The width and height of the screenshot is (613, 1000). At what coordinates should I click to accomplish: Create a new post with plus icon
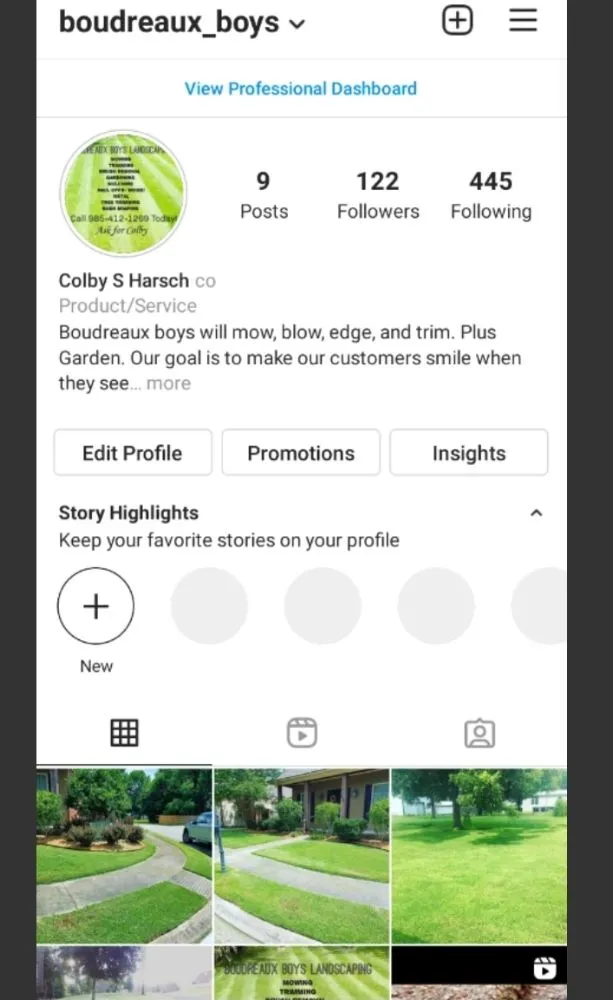click(x=457, y=20)
